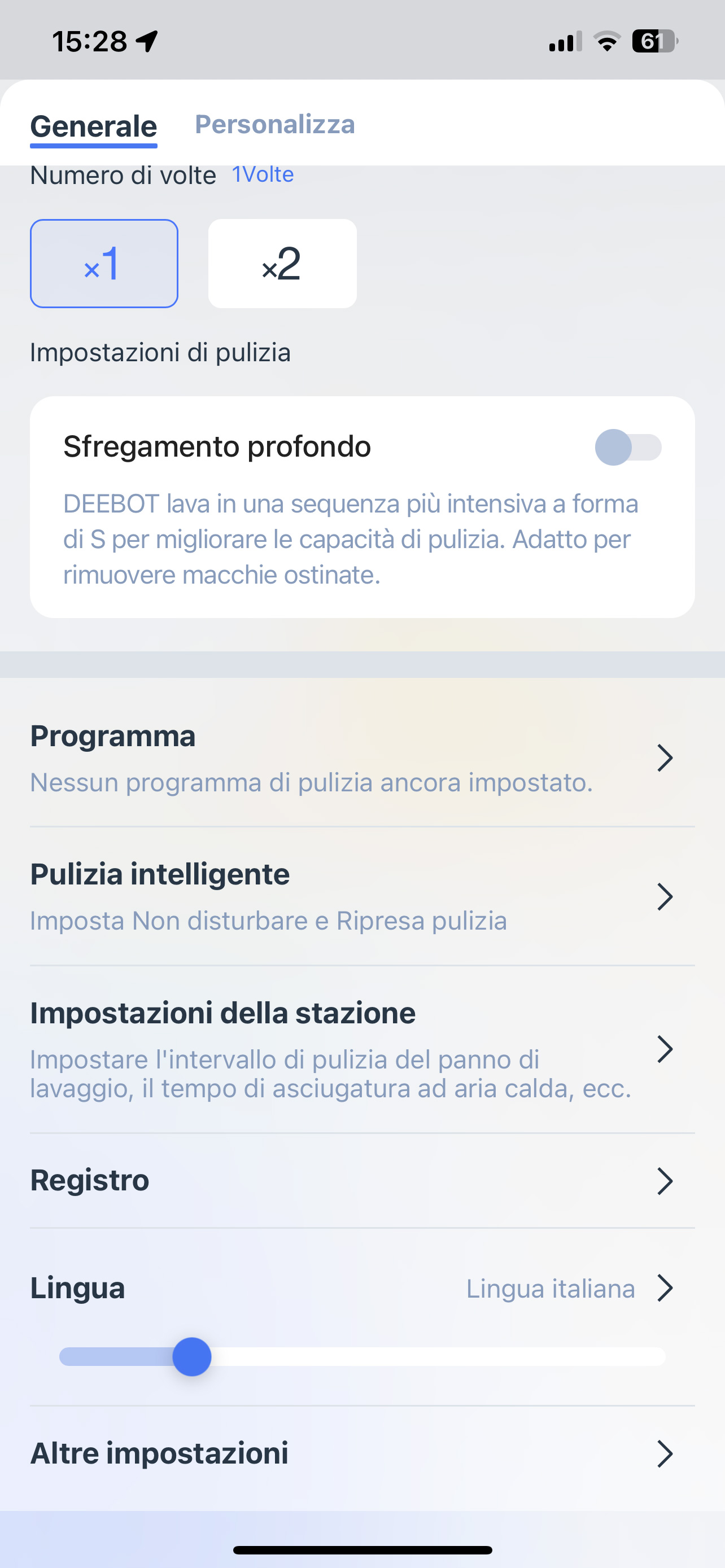Image resolution: width=725 pixels, height=1568 pixels.
Task: Select the Generale tab
Action: coord(94,127)
